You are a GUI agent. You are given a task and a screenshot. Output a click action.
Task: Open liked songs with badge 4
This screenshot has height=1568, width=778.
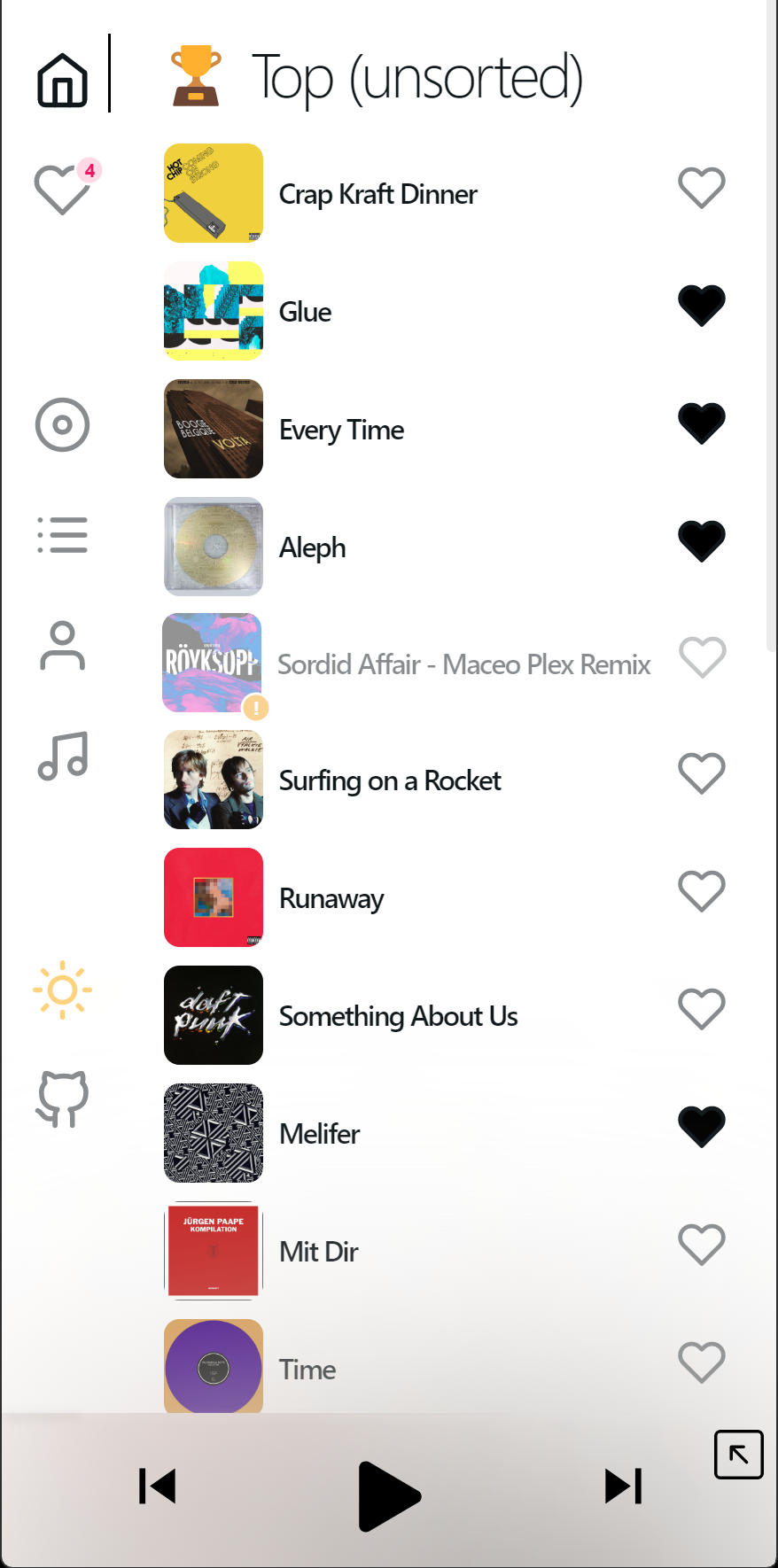[63, 188]
